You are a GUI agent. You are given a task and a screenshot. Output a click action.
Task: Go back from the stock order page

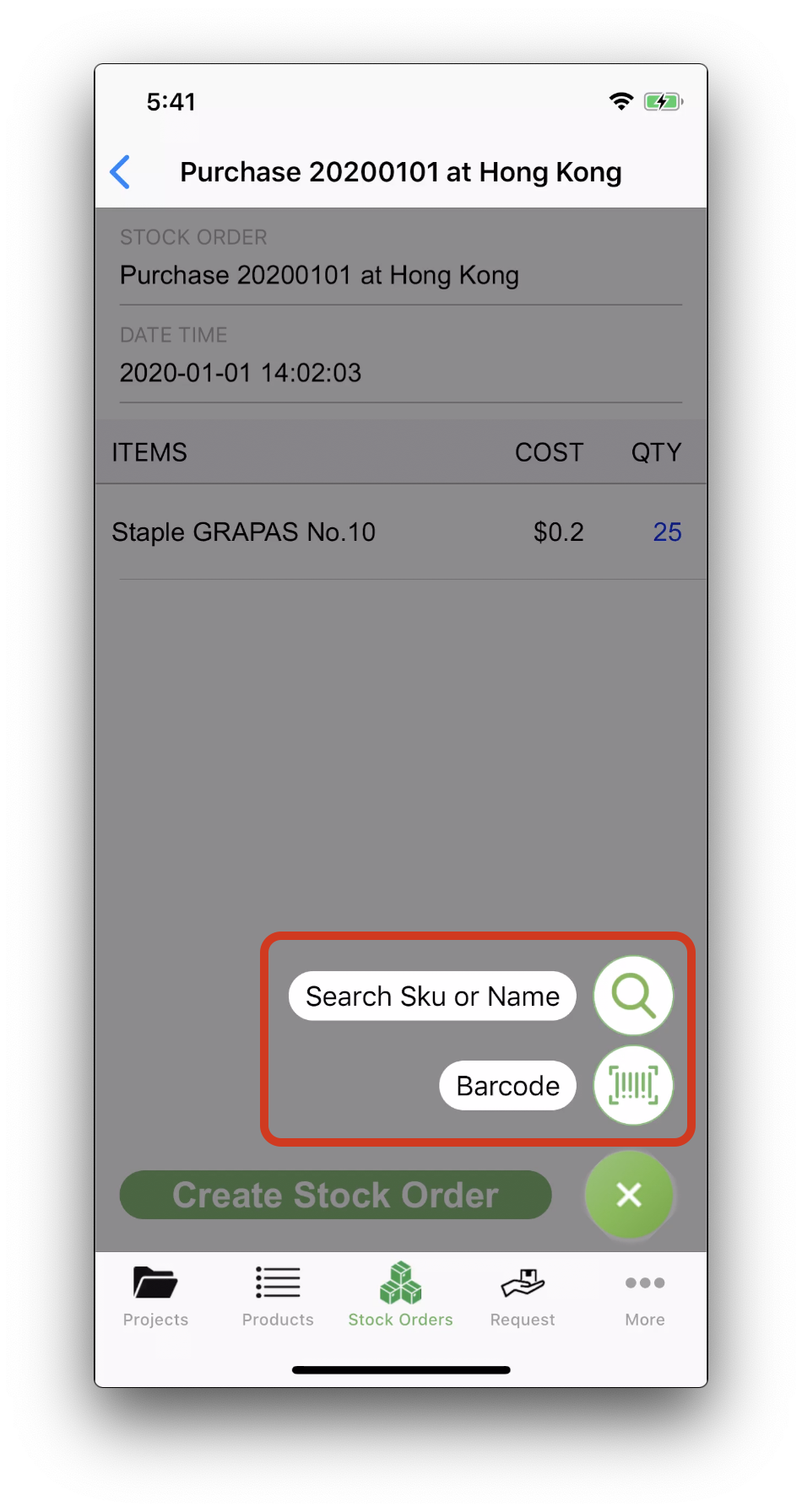pyautogui.click(x=121, y=172)
